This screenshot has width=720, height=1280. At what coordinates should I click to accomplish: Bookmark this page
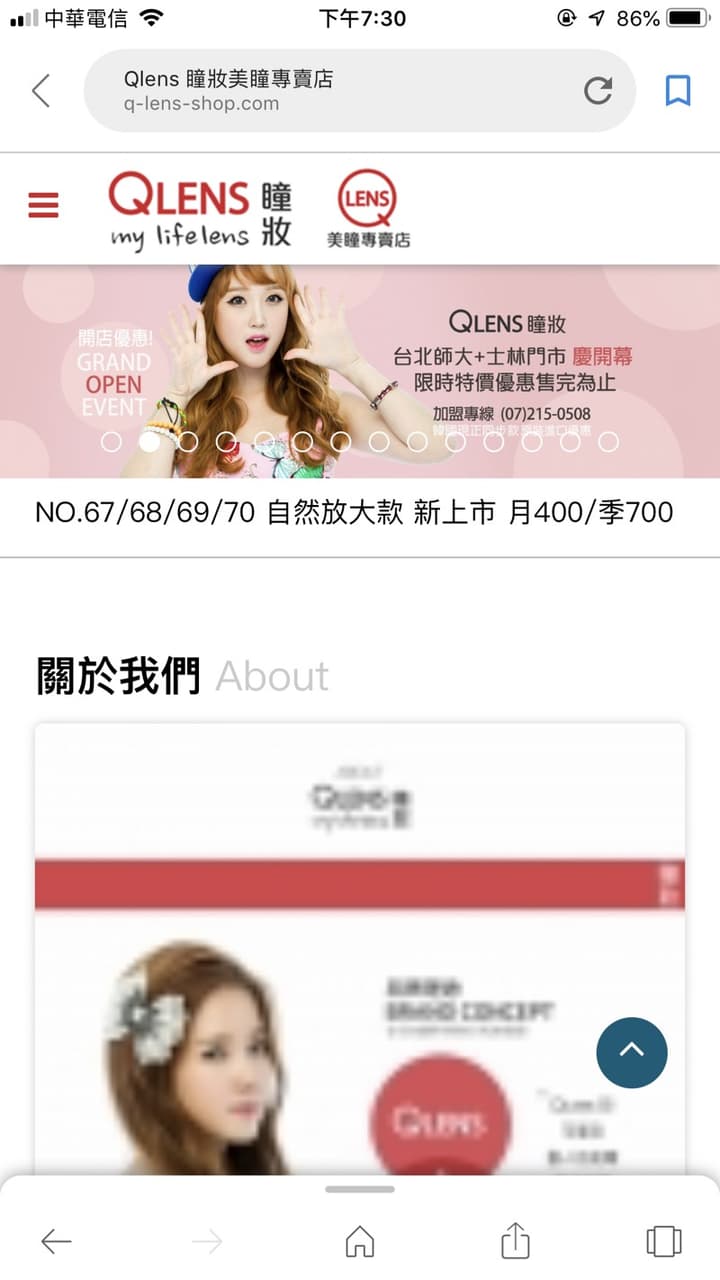point(678,91)
